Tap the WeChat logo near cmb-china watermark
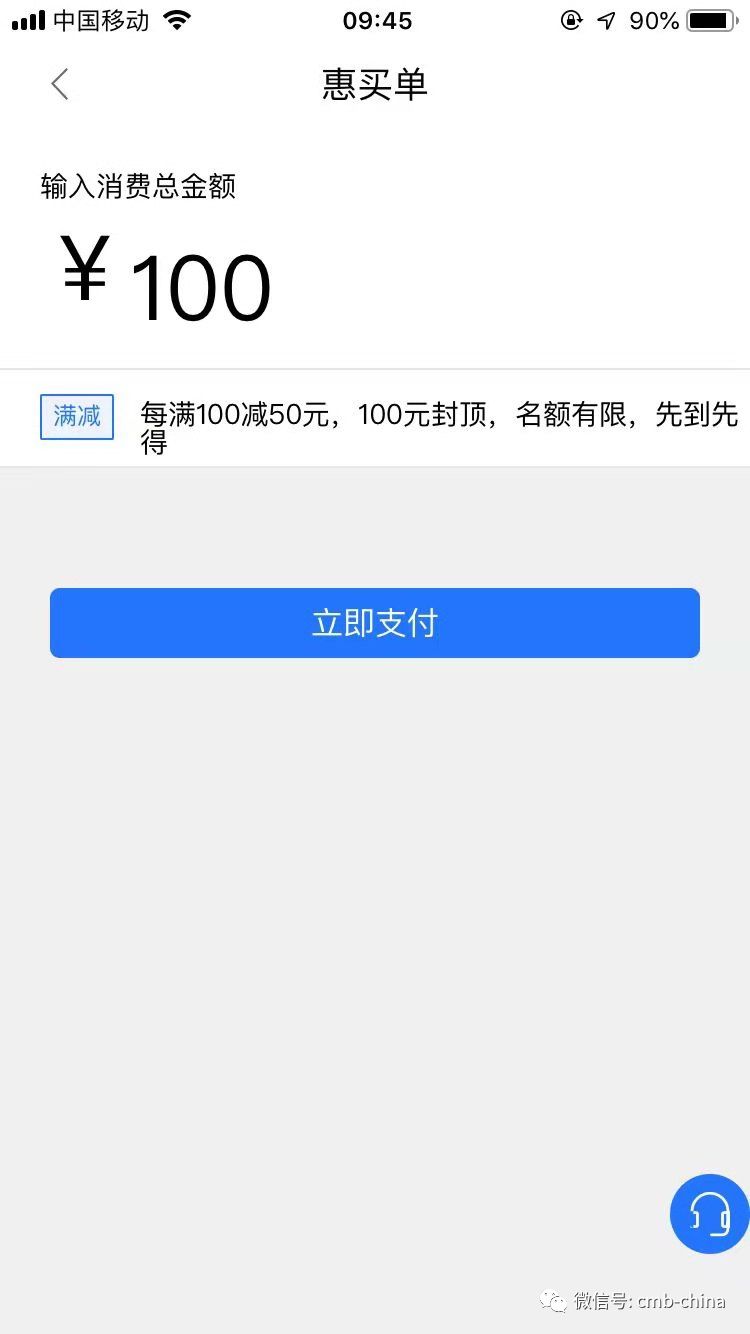This screenshot has height=1334, width=750. [x=551, y=1301]
